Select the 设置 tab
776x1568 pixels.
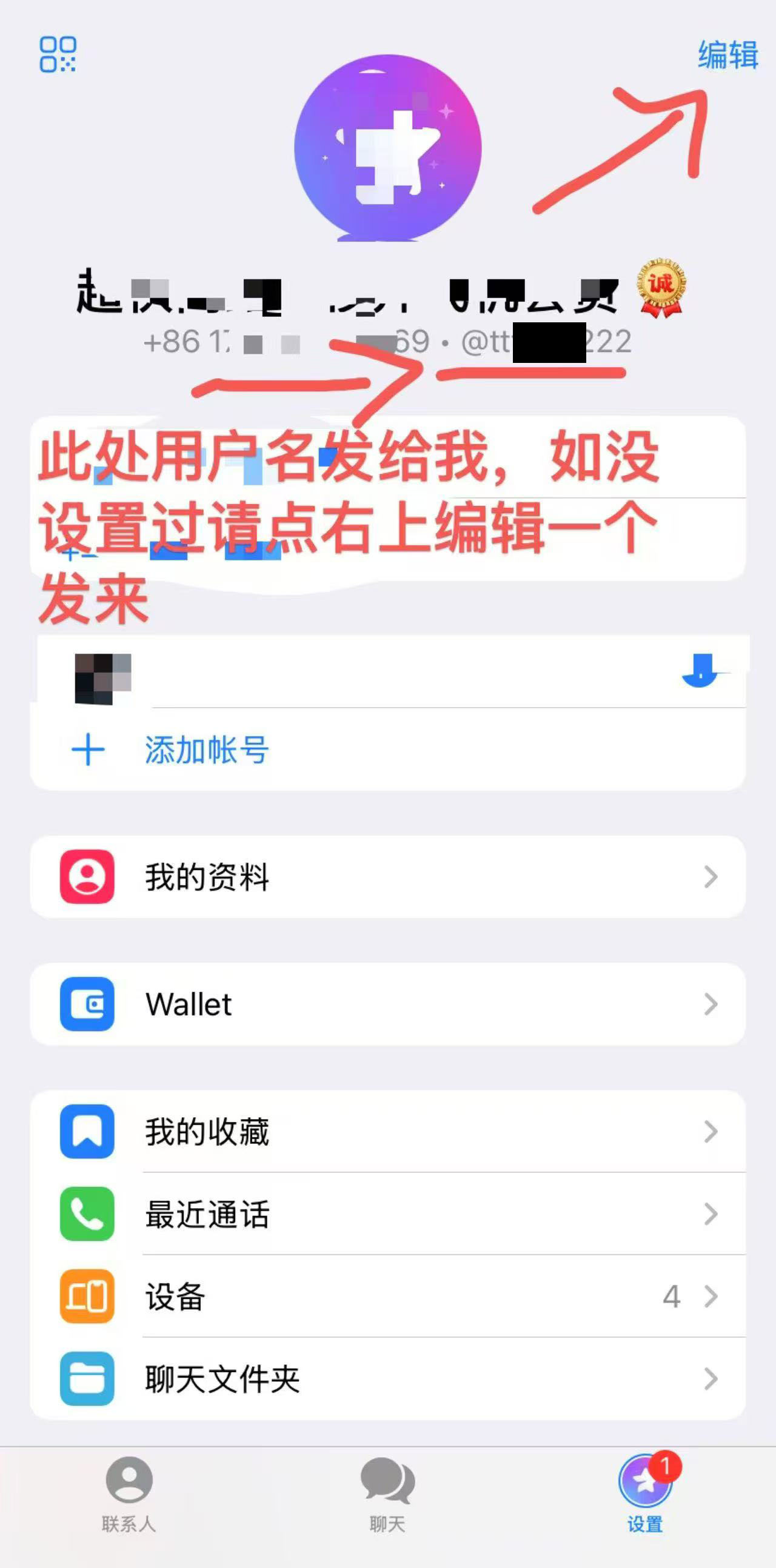(645, 1492)
